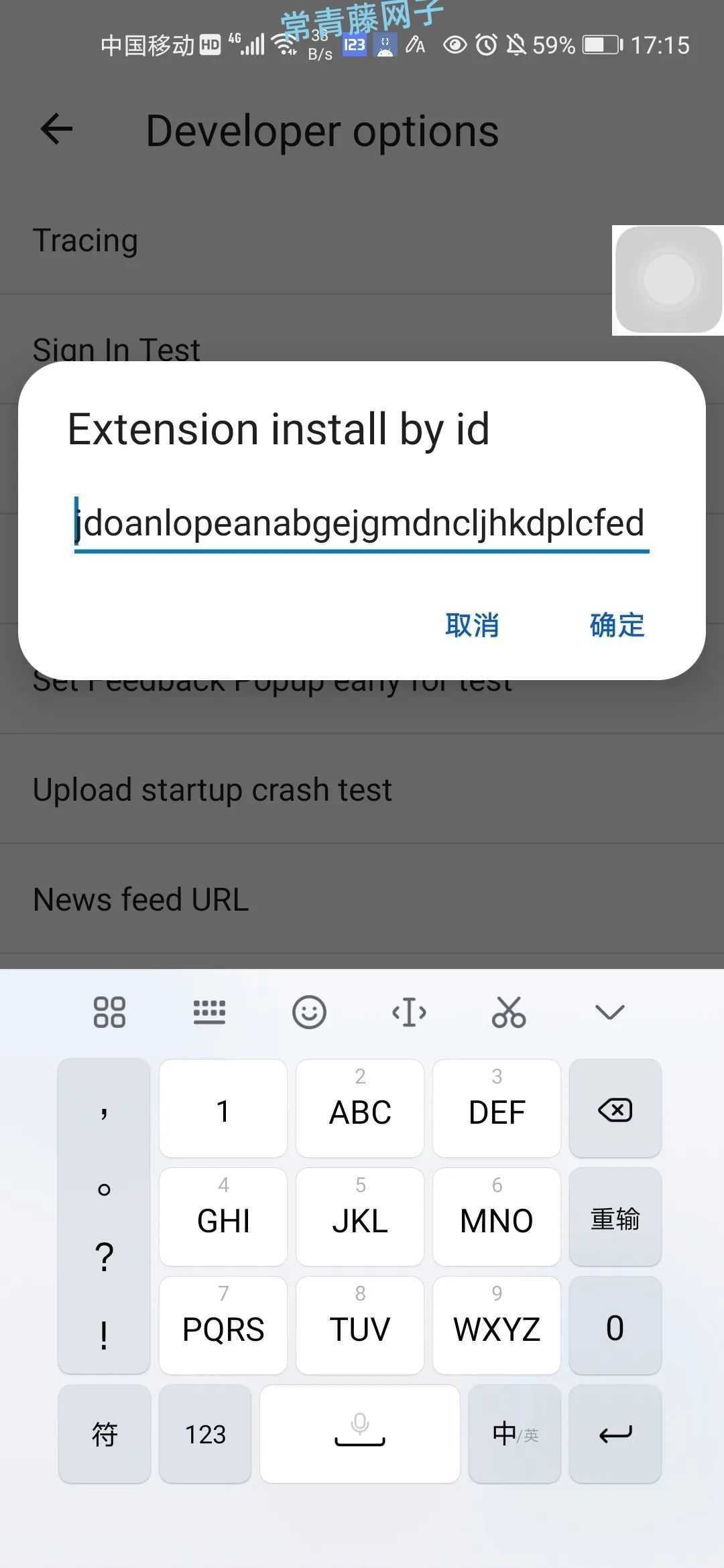
Task: Open the four-squares keyboard menu
Action: [109, 1012]
